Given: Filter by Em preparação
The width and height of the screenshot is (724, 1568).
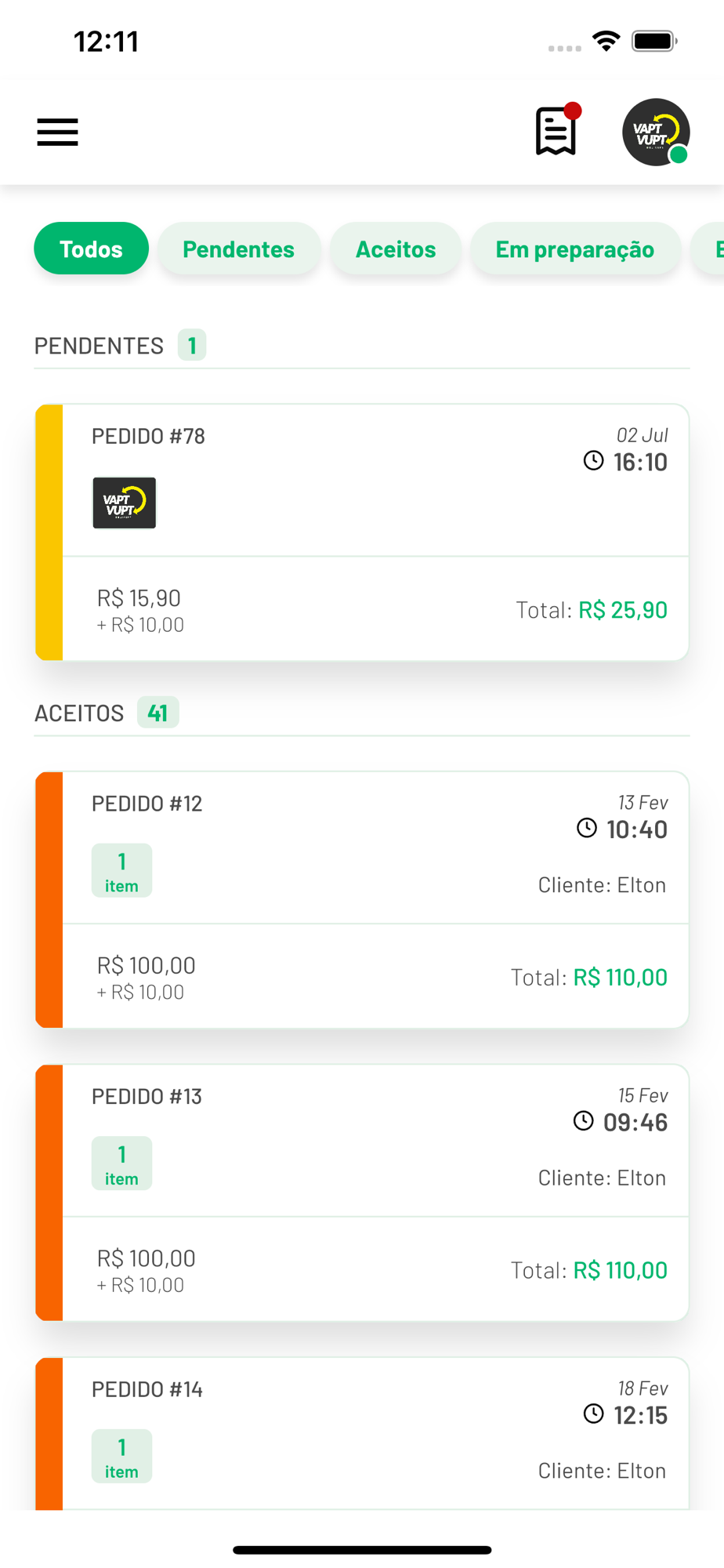Looking at the screenshot, I should (574, 249).
